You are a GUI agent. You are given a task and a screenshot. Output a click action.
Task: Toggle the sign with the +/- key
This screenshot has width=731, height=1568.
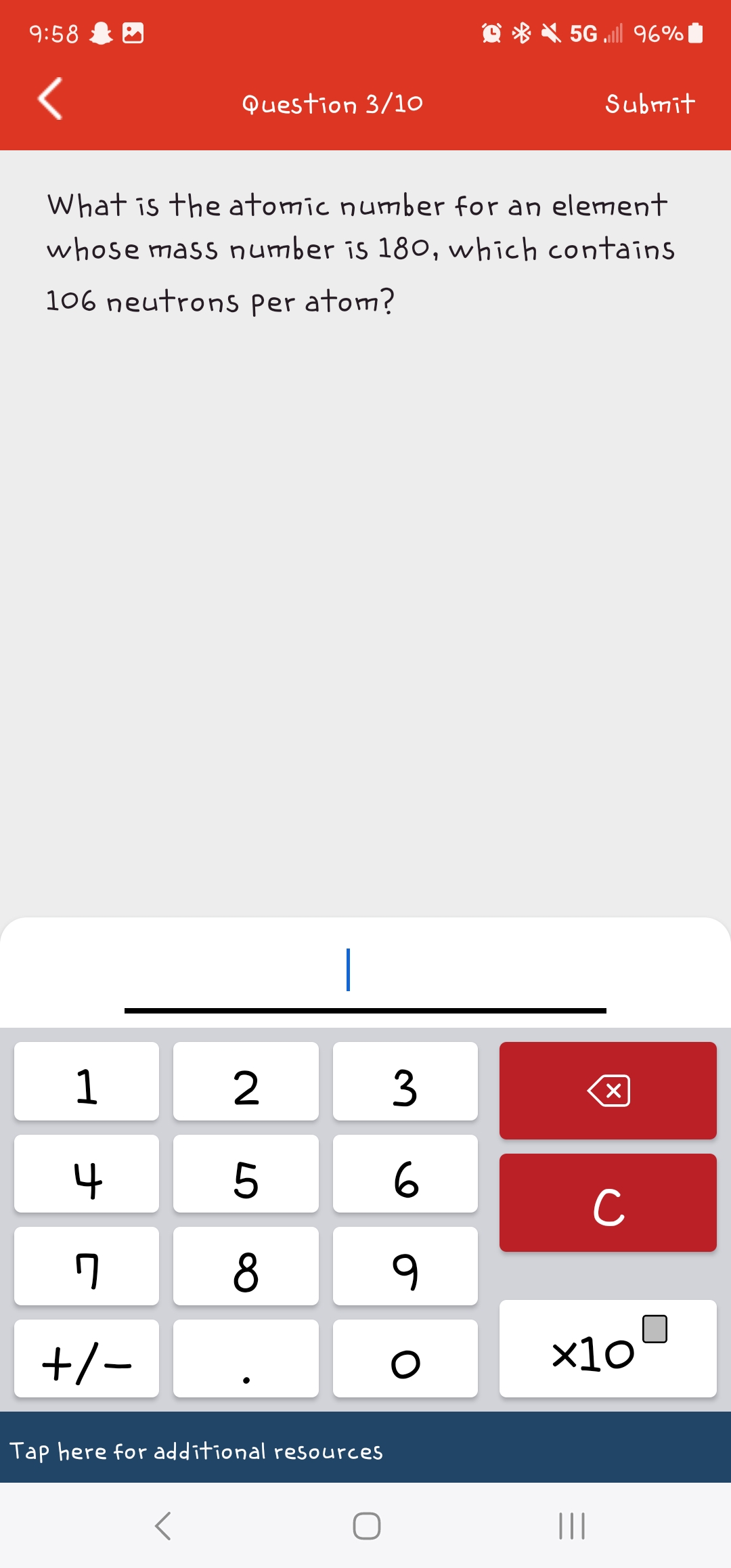pyautogui.click(x=86, y=1357)
